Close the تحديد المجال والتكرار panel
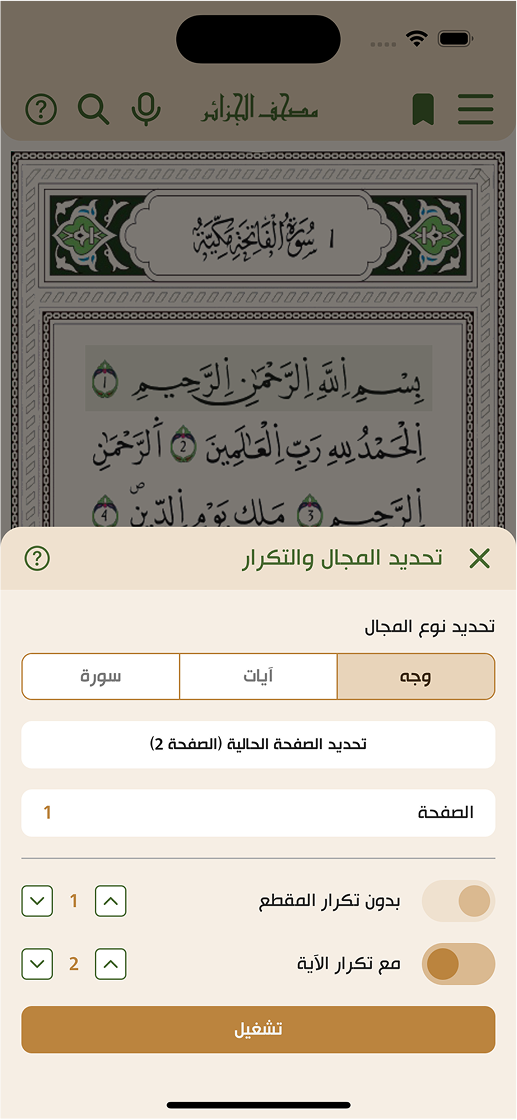 pyautogui.click(x=479, y=559)
